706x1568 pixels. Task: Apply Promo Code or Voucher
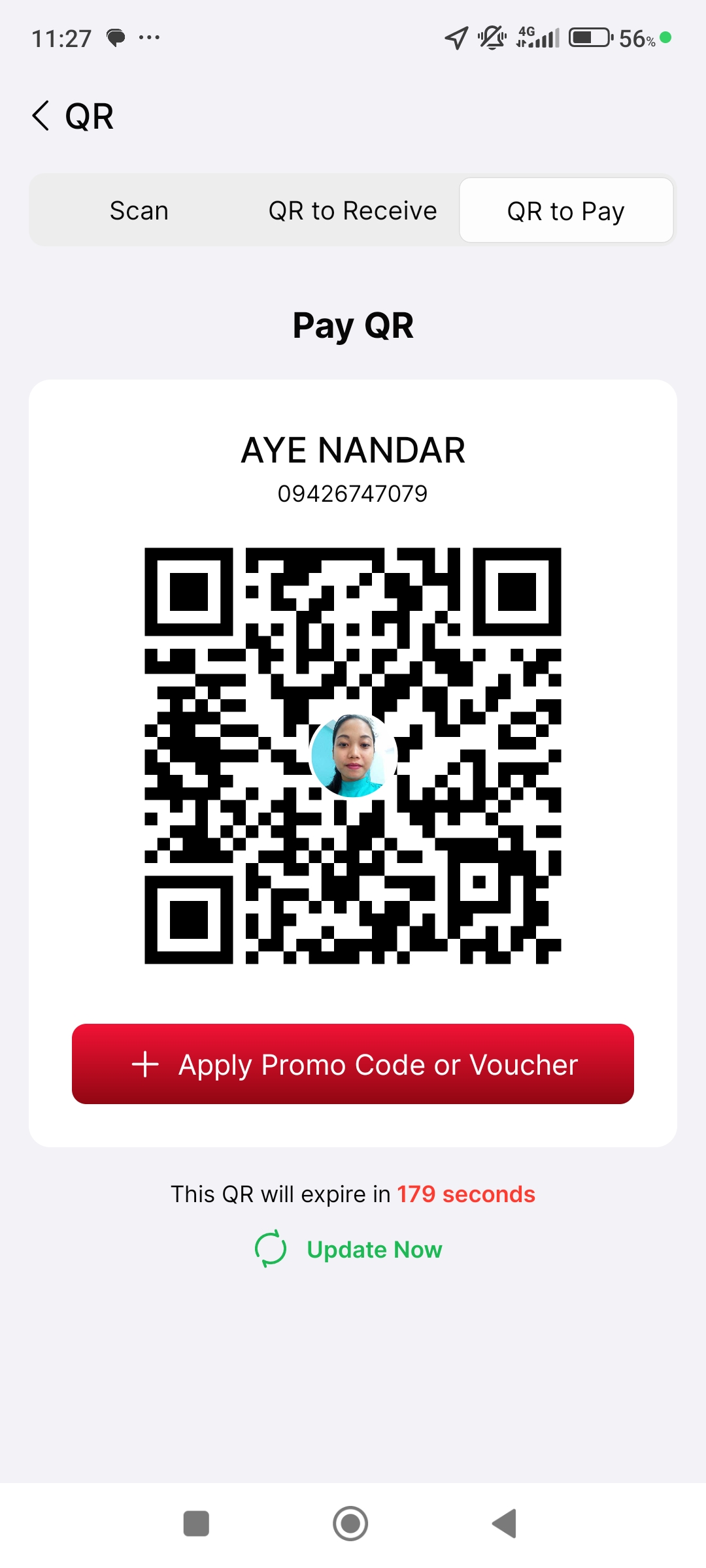(x=353, y=1064)
